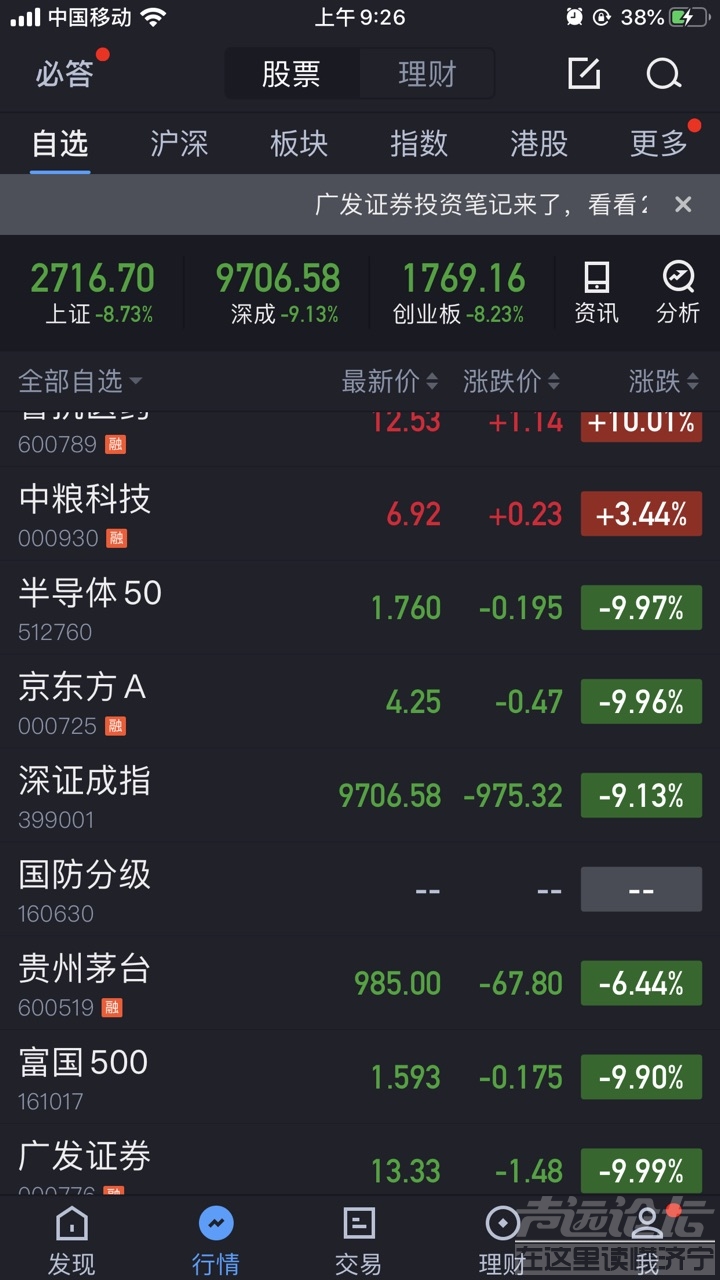Sort list by 最新价

pyautogui.click(x=390, y=381)
